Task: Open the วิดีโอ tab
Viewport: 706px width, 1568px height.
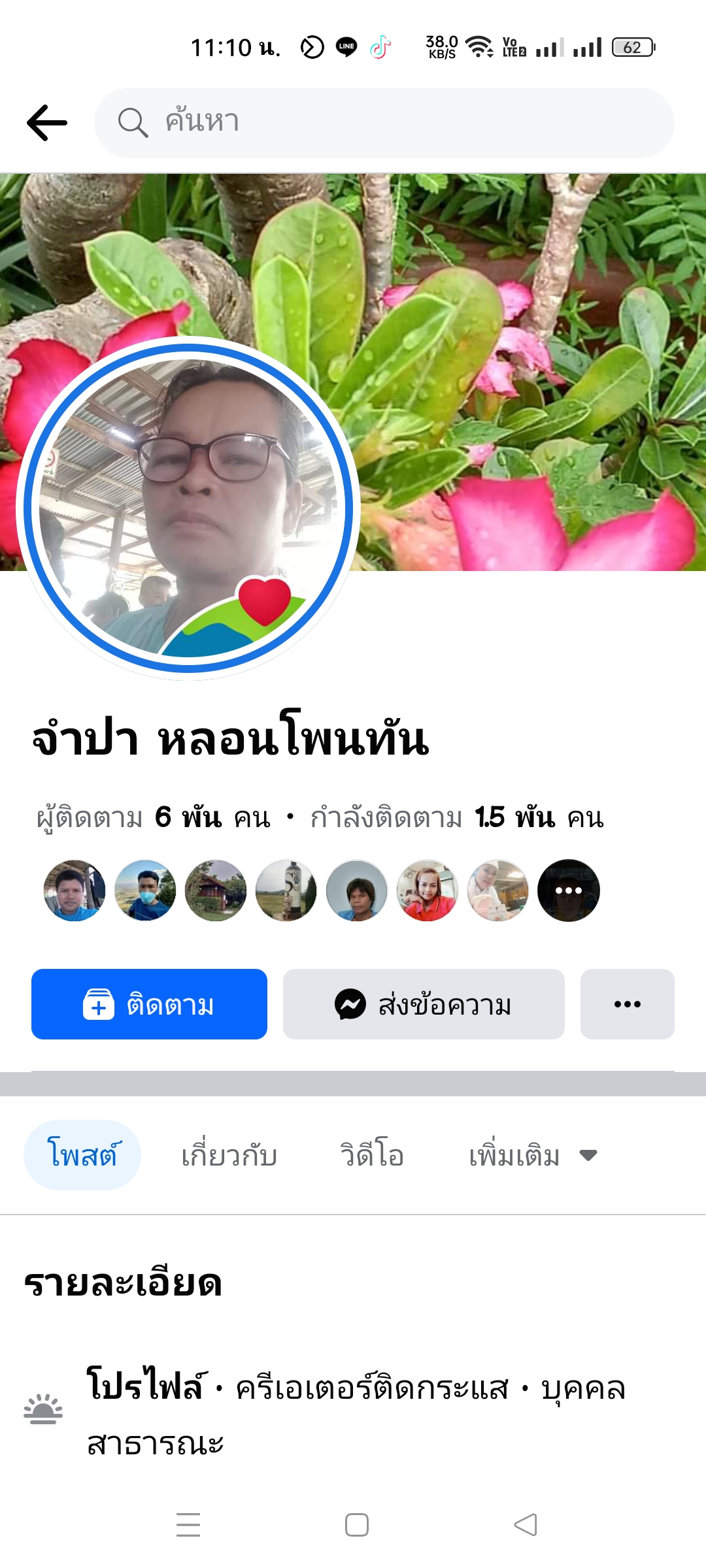Action: 371,1155
